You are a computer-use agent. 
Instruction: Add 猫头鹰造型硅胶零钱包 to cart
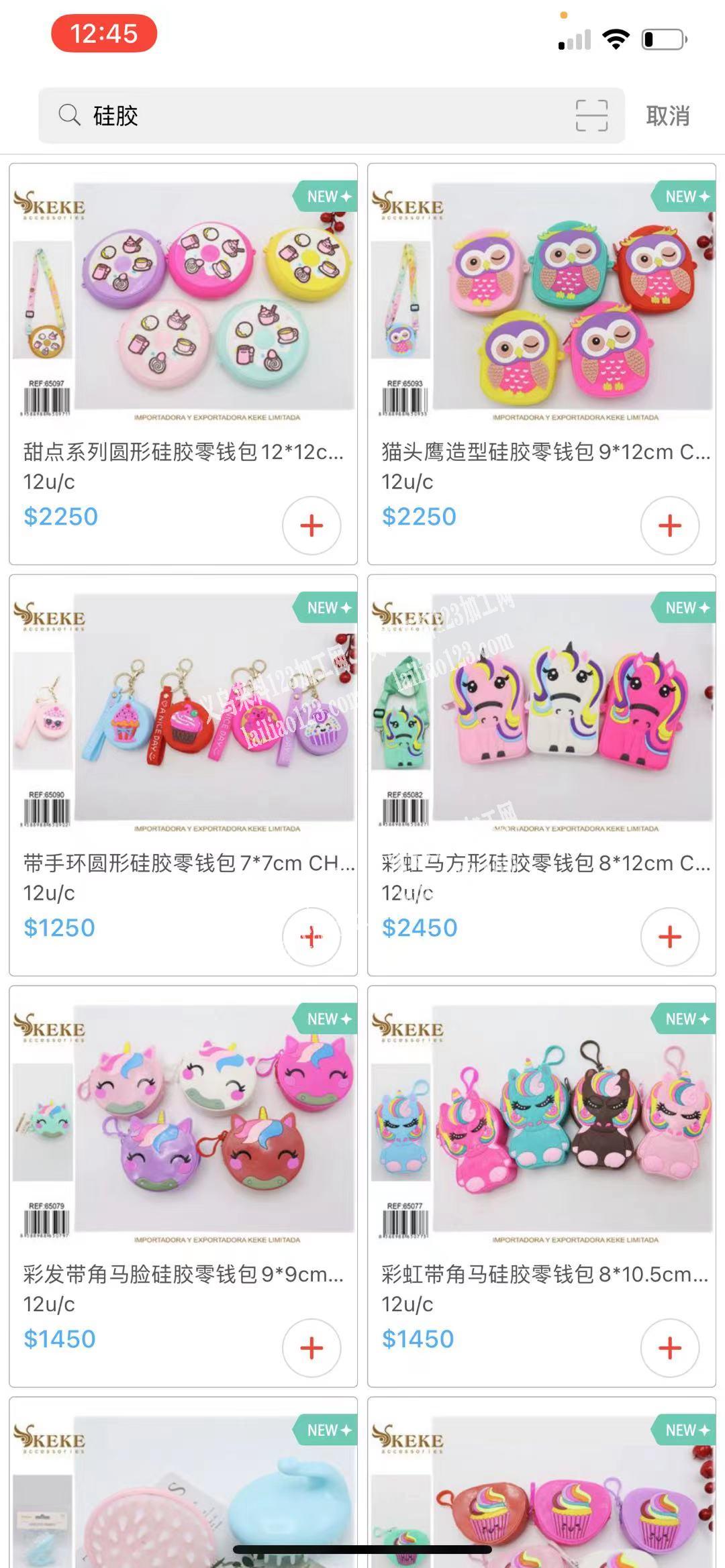(x=670, y=525)
